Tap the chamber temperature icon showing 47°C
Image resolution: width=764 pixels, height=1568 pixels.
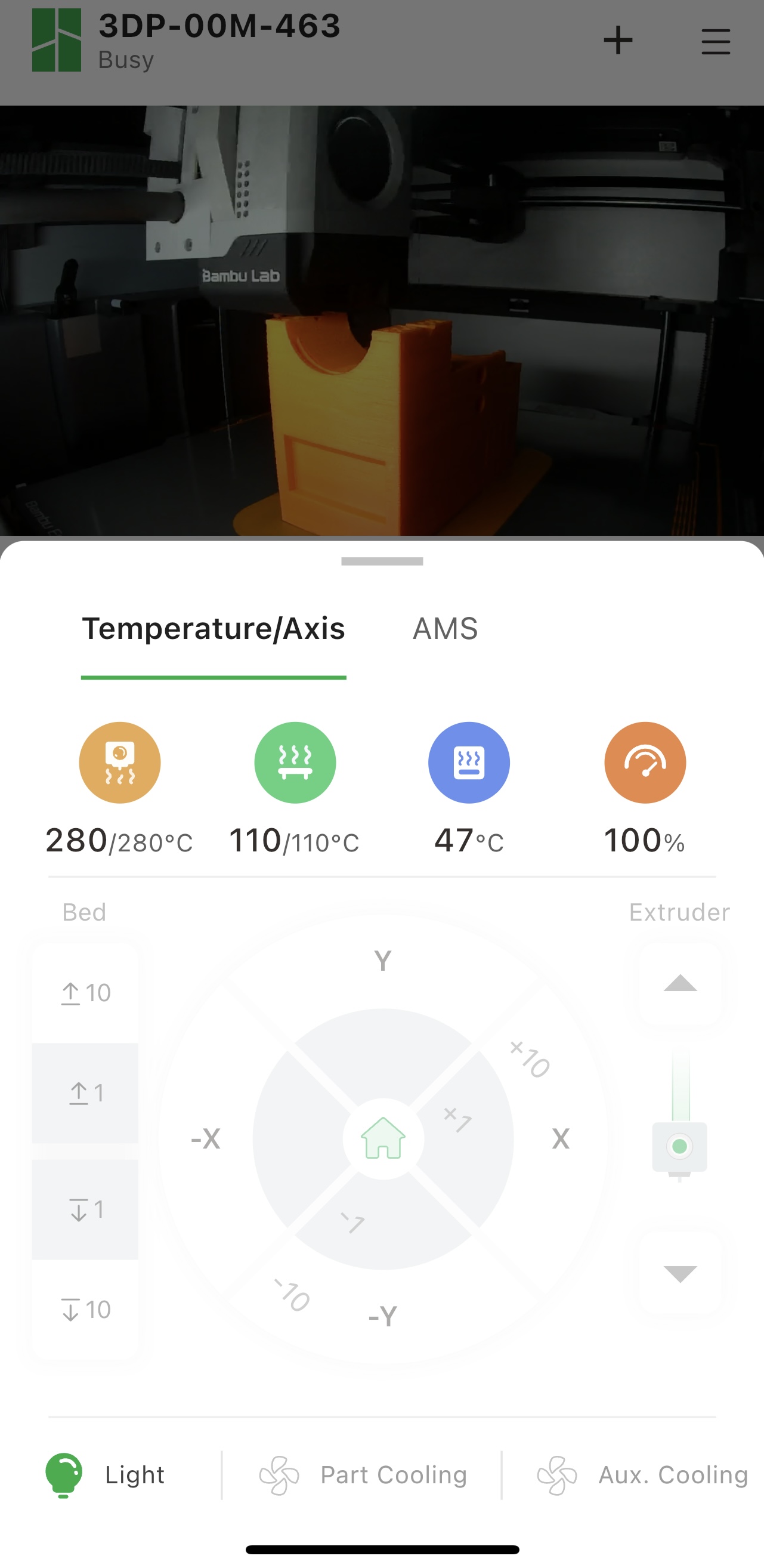coord(469,763)
